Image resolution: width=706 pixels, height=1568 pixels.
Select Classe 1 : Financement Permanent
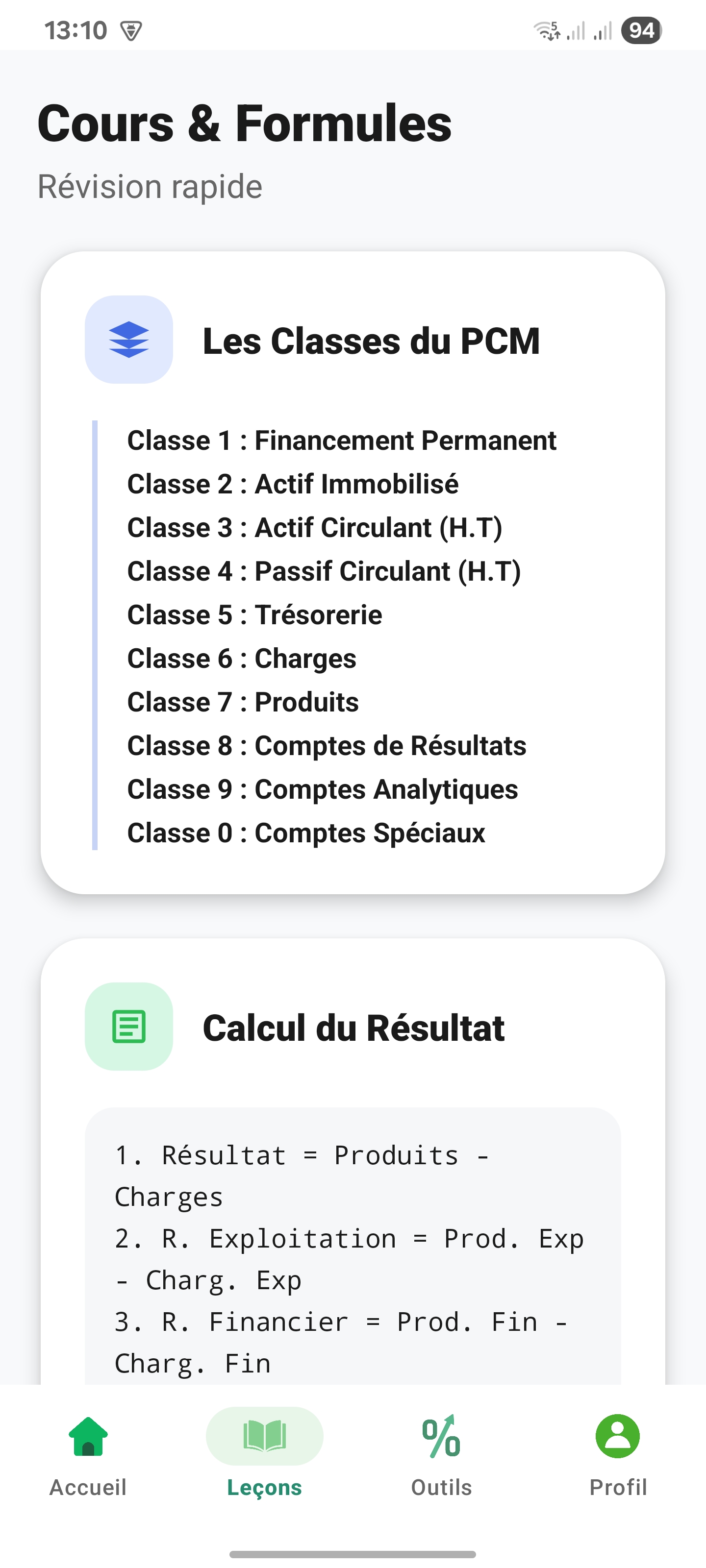tap(342, 441)
